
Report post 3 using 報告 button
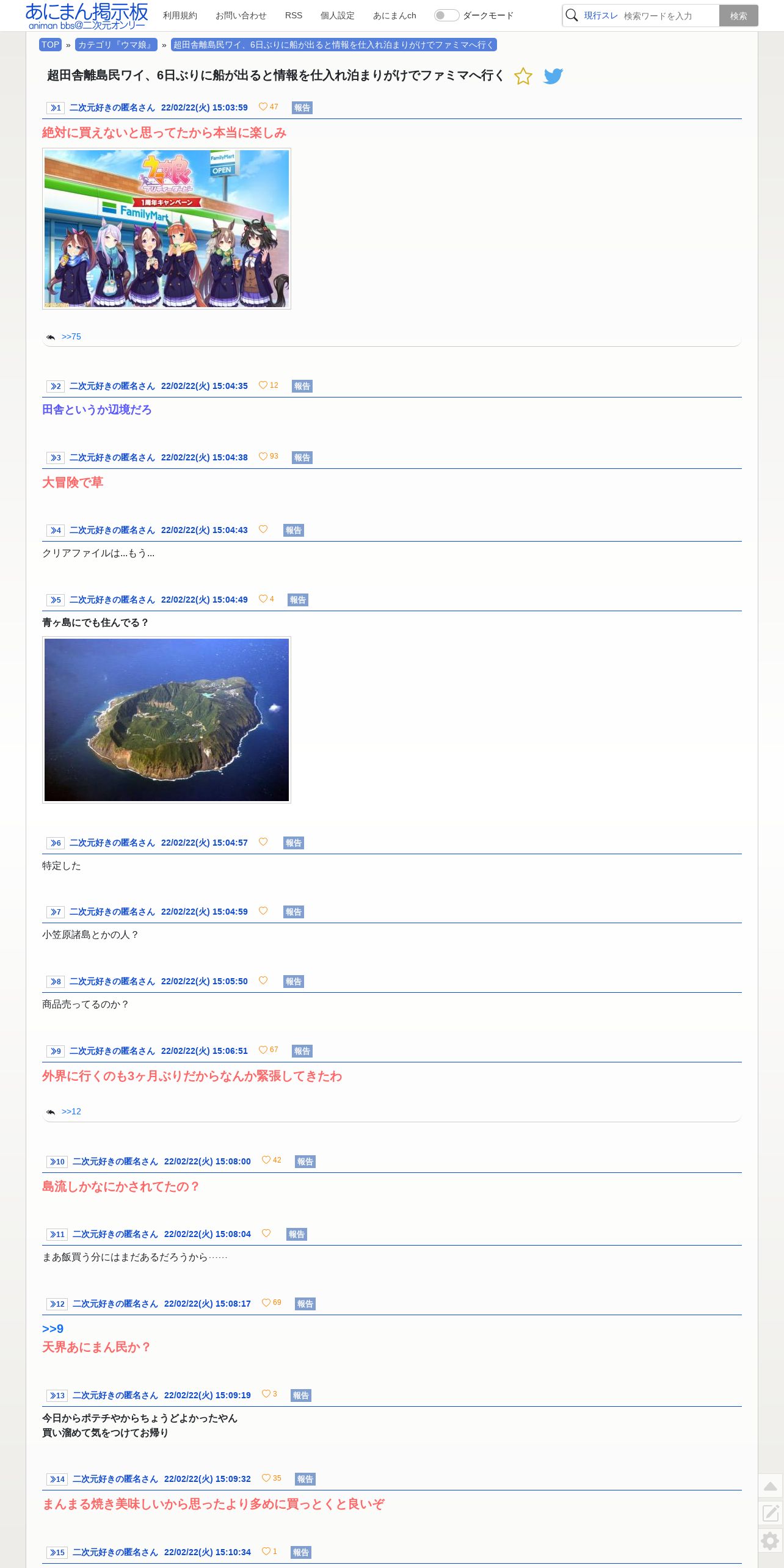tap(302, 457)
